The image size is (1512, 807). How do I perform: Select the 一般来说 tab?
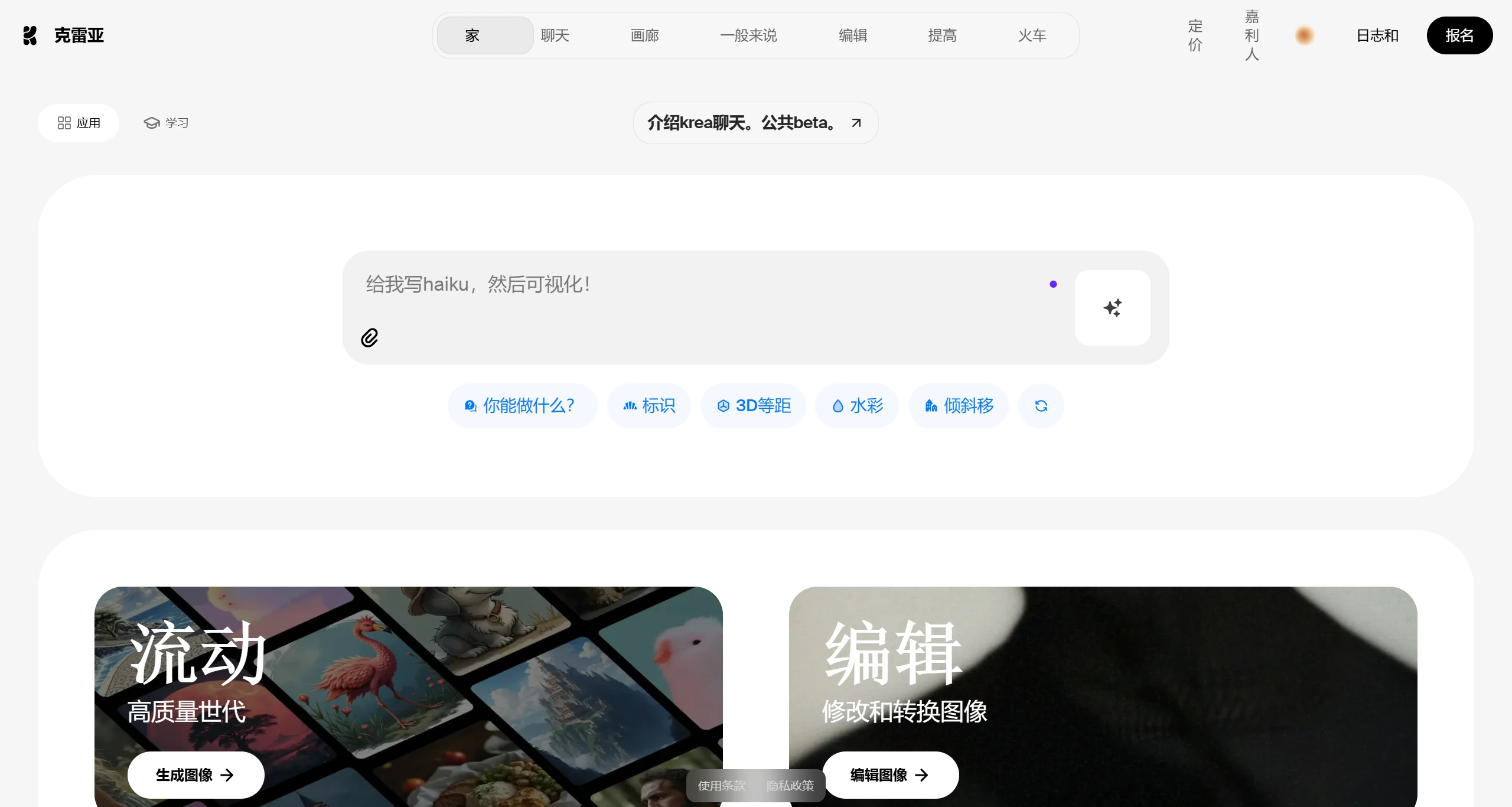point(748,35)
